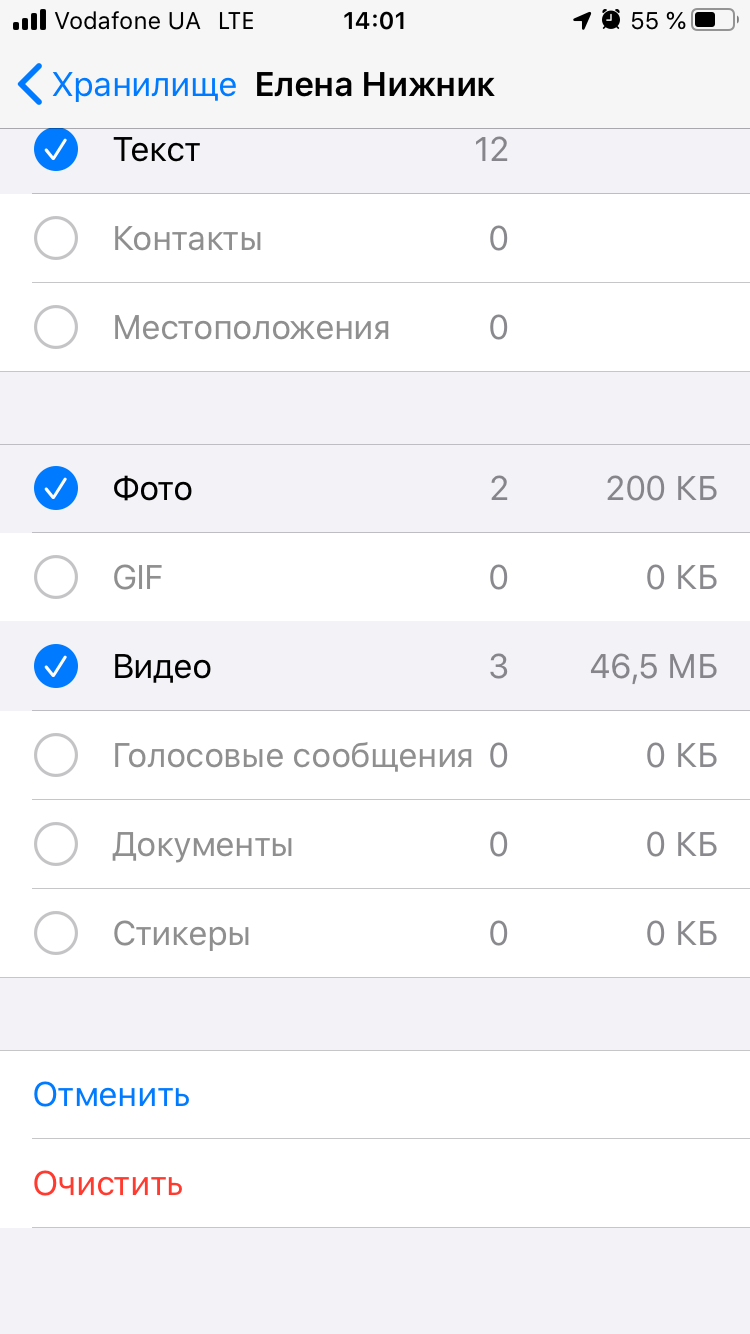Viewport: 750px width, 1334px height.
Task: Select the Местоположения checkbox
Action: pos(56,328)
